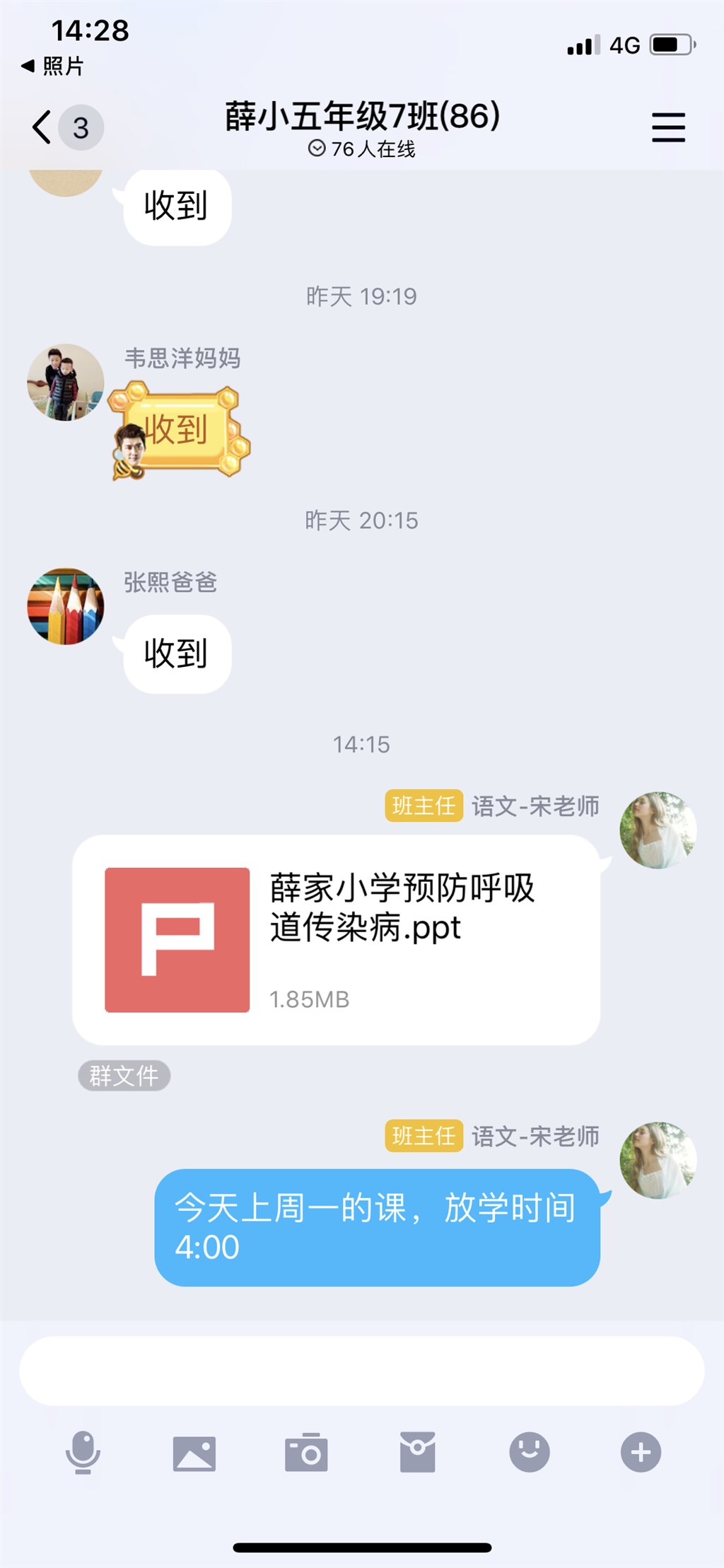The height and width of the screenshot is (1568, 724).
Task: Send a red packet
Action: click(x=417, y=1453)
